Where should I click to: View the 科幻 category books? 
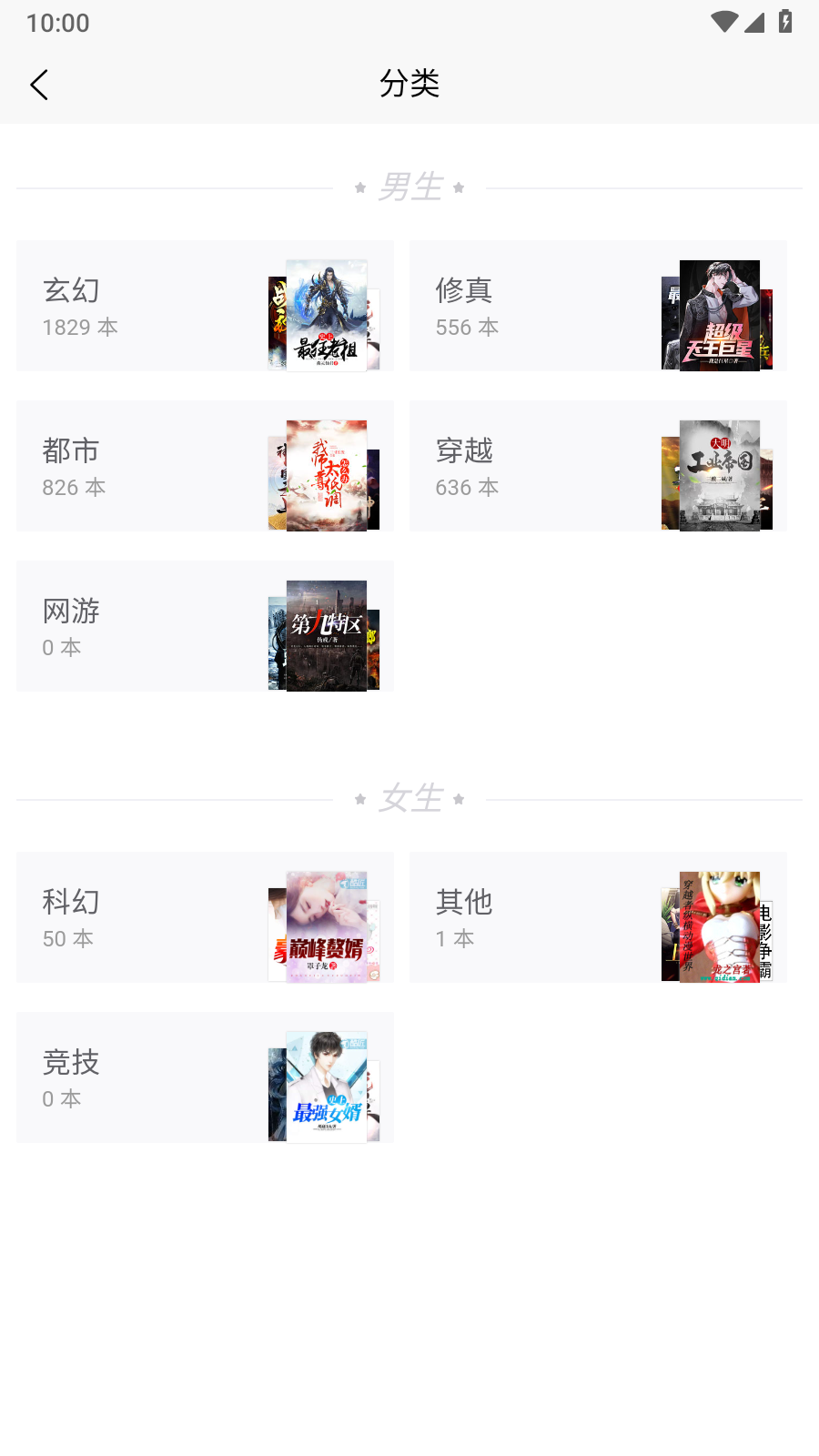point(205,917)
